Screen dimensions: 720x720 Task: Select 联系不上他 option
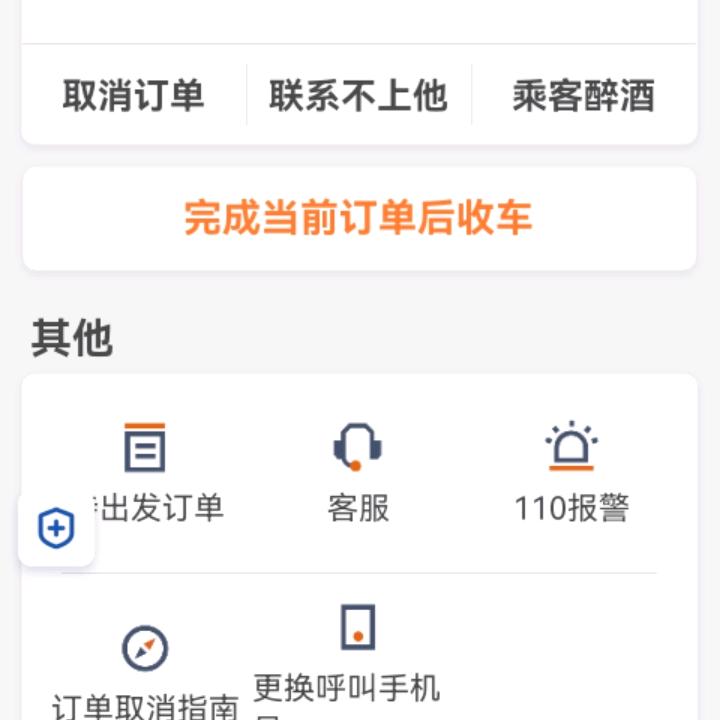tap(358, 96)
